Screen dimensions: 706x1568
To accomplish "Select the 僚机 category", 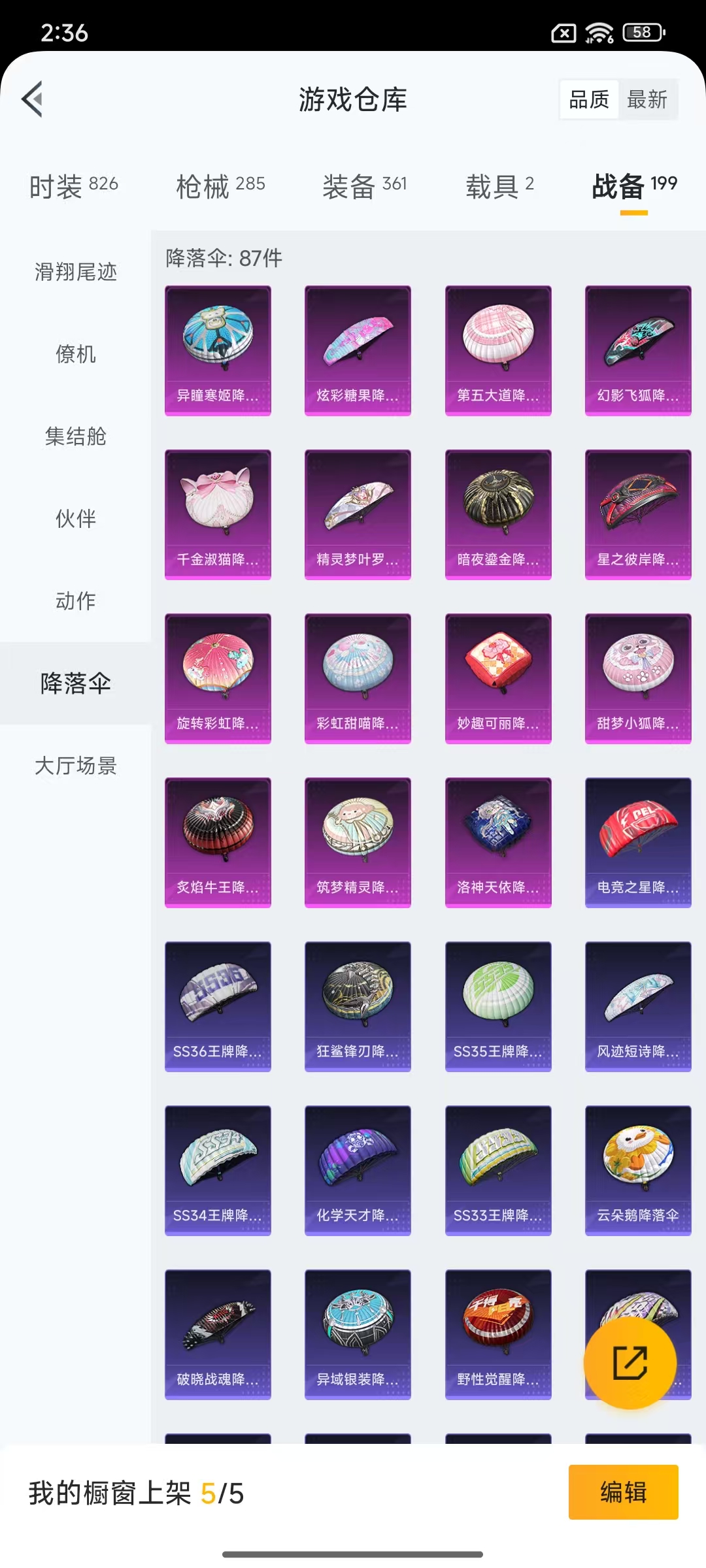I will point(76,354).
